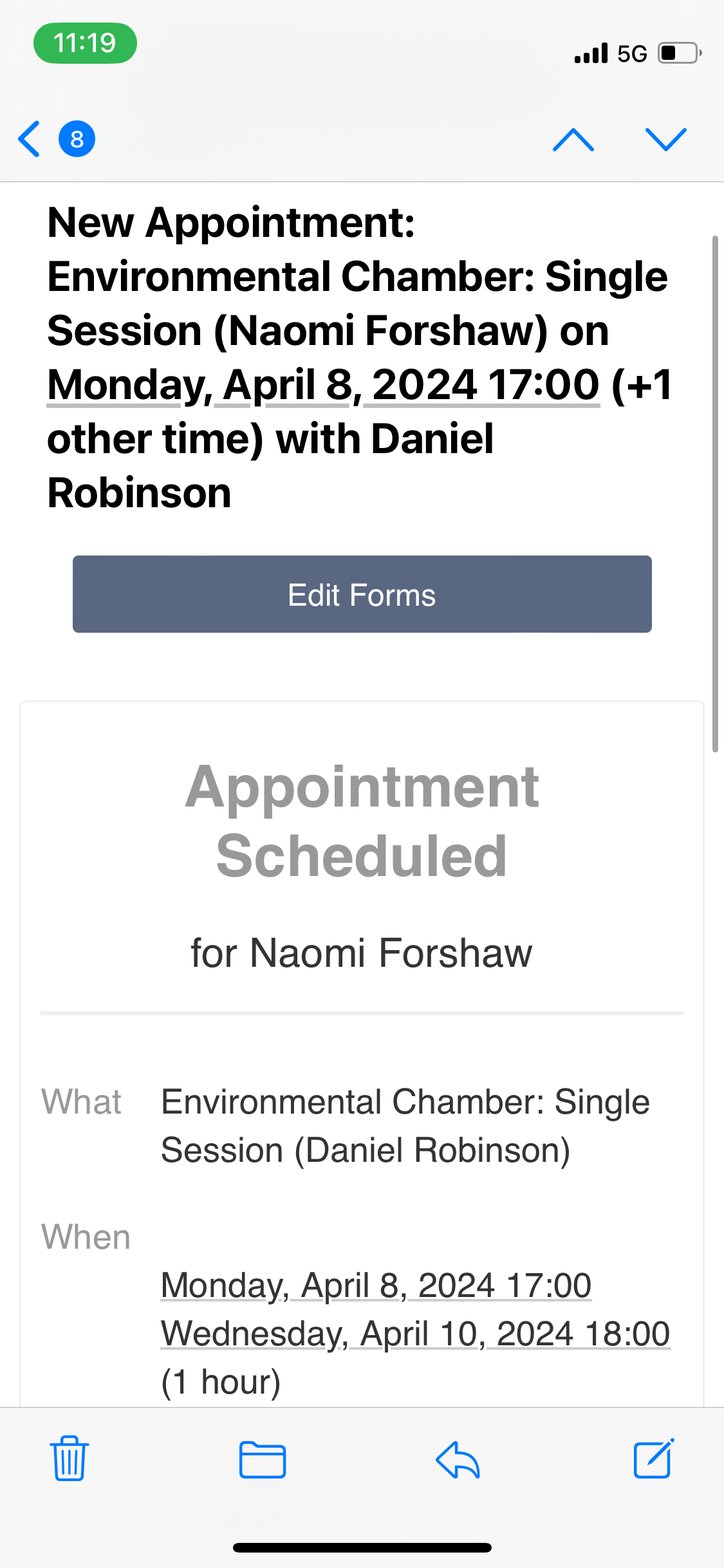Jump to the previous email
The width and height of the screenshot is (724, 1568).
573,139
